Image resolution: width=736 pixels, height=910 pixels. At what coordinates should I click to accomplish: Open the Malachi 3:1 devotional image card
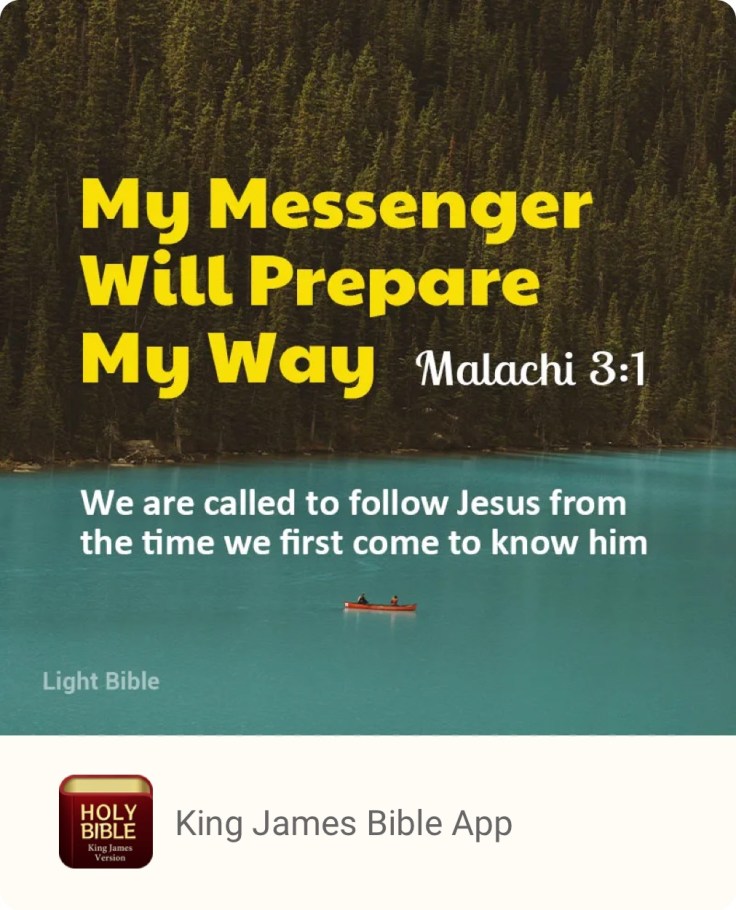tap(368, 366)
